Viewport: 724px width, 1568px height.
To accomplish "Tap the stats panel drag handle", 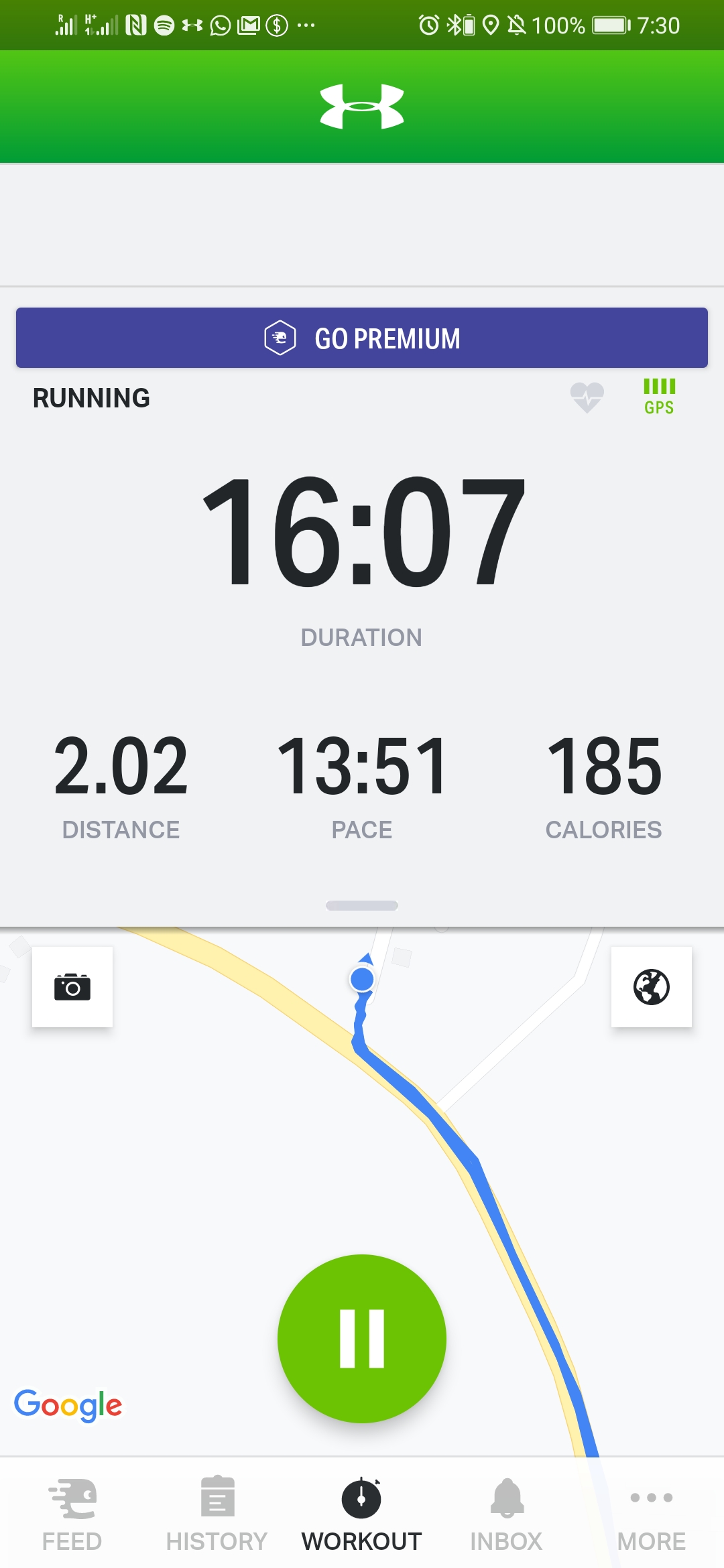I will tap(362, 905).
